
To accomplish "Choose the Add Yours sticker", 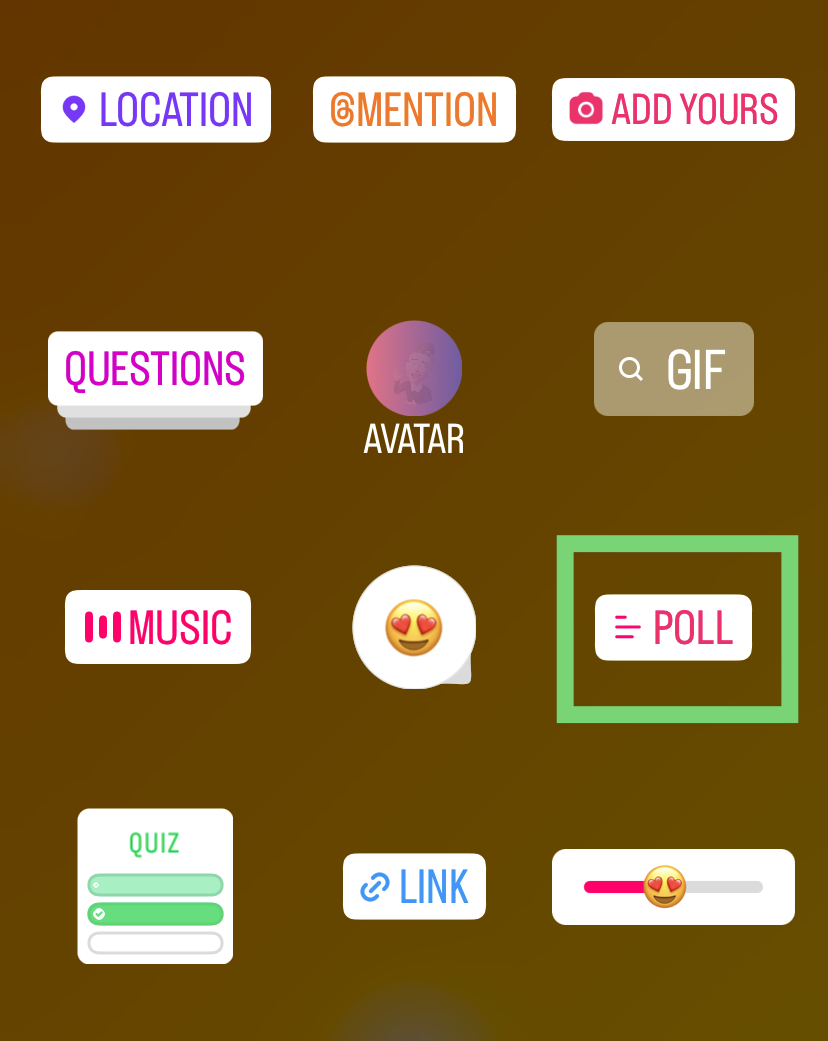I will (x=673, y=109).
